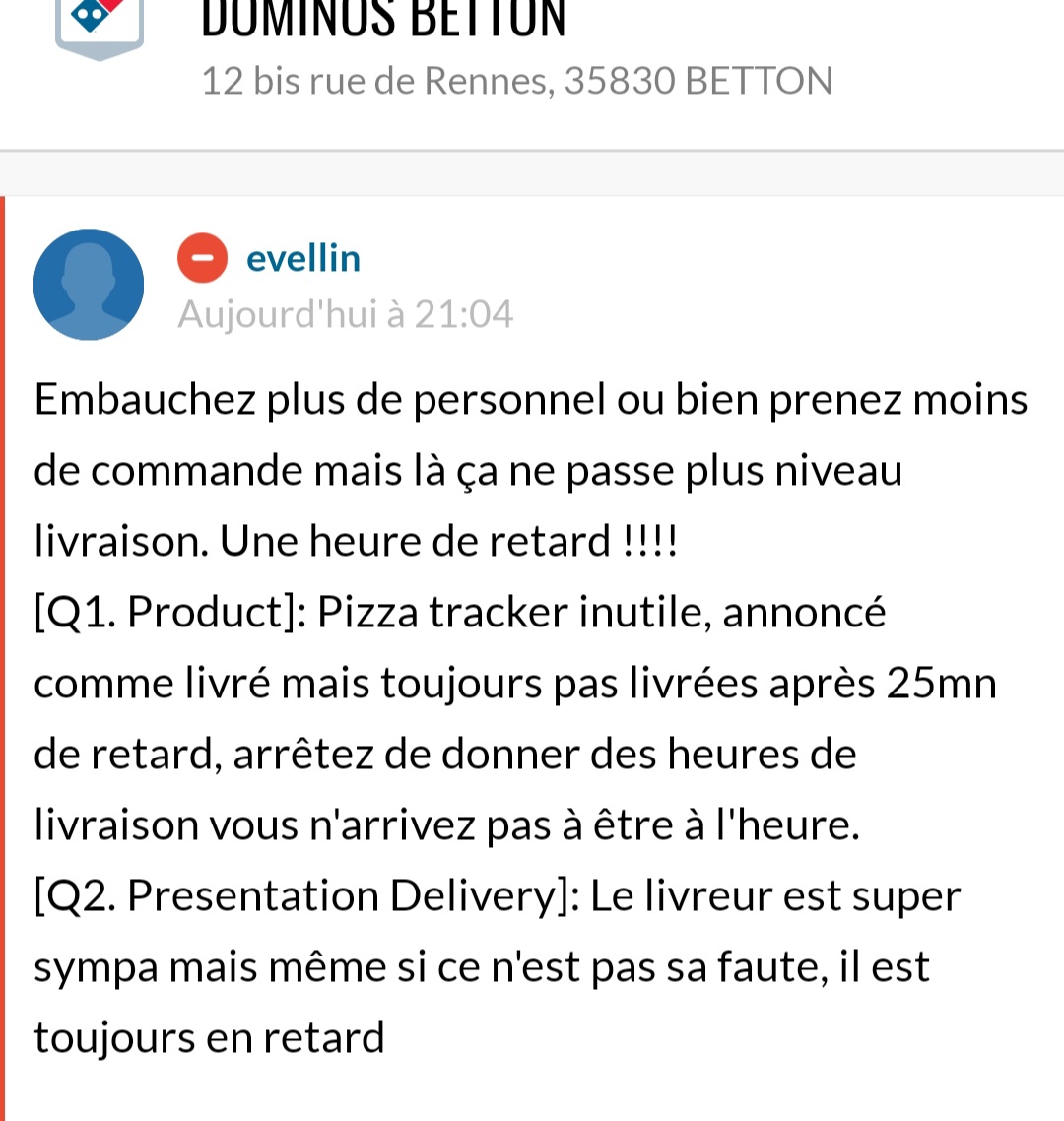The image size is (1064, 1121).
Task: Open the Domino's Betton store header
Action: click(x=384, y=22)
